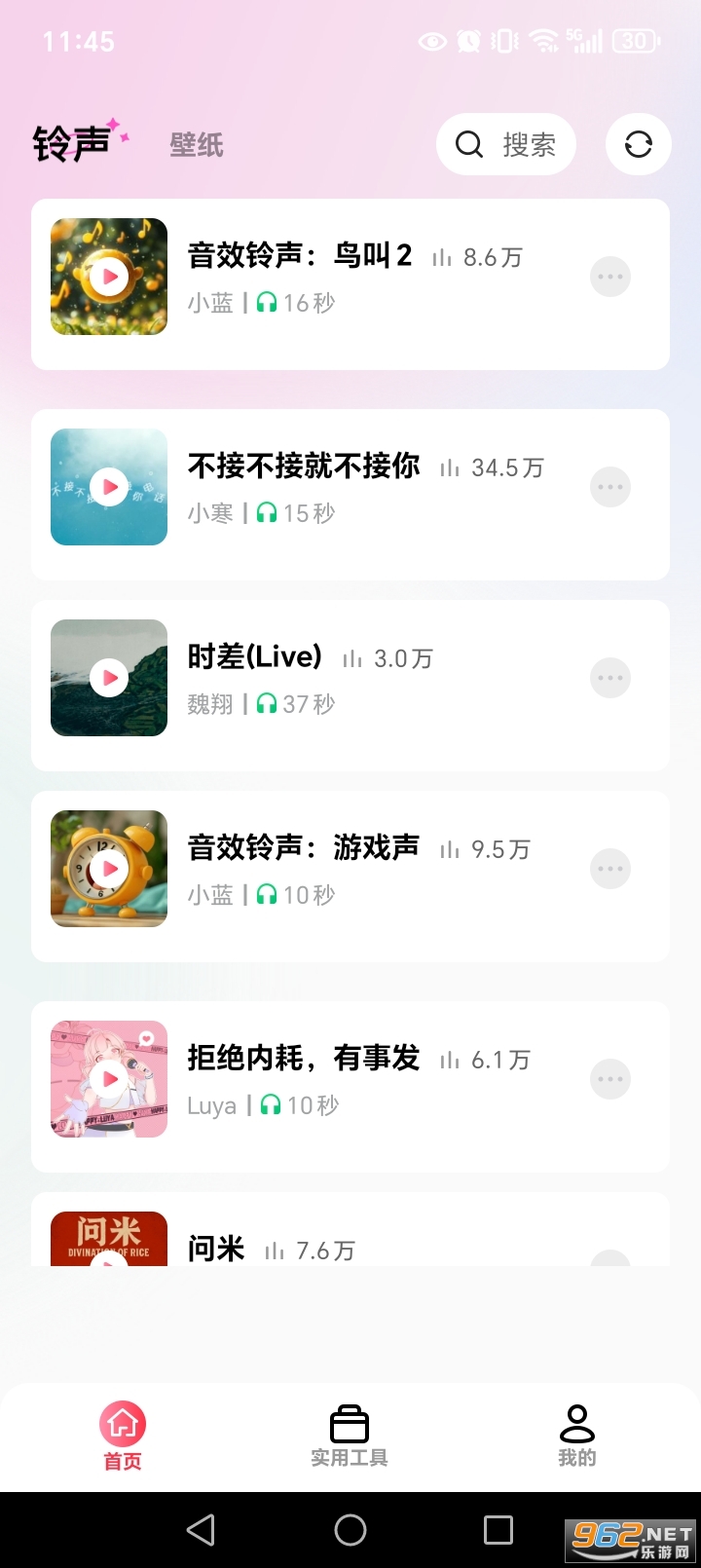Play 时差(Live) by 魏翔

[x=108, y=678]
